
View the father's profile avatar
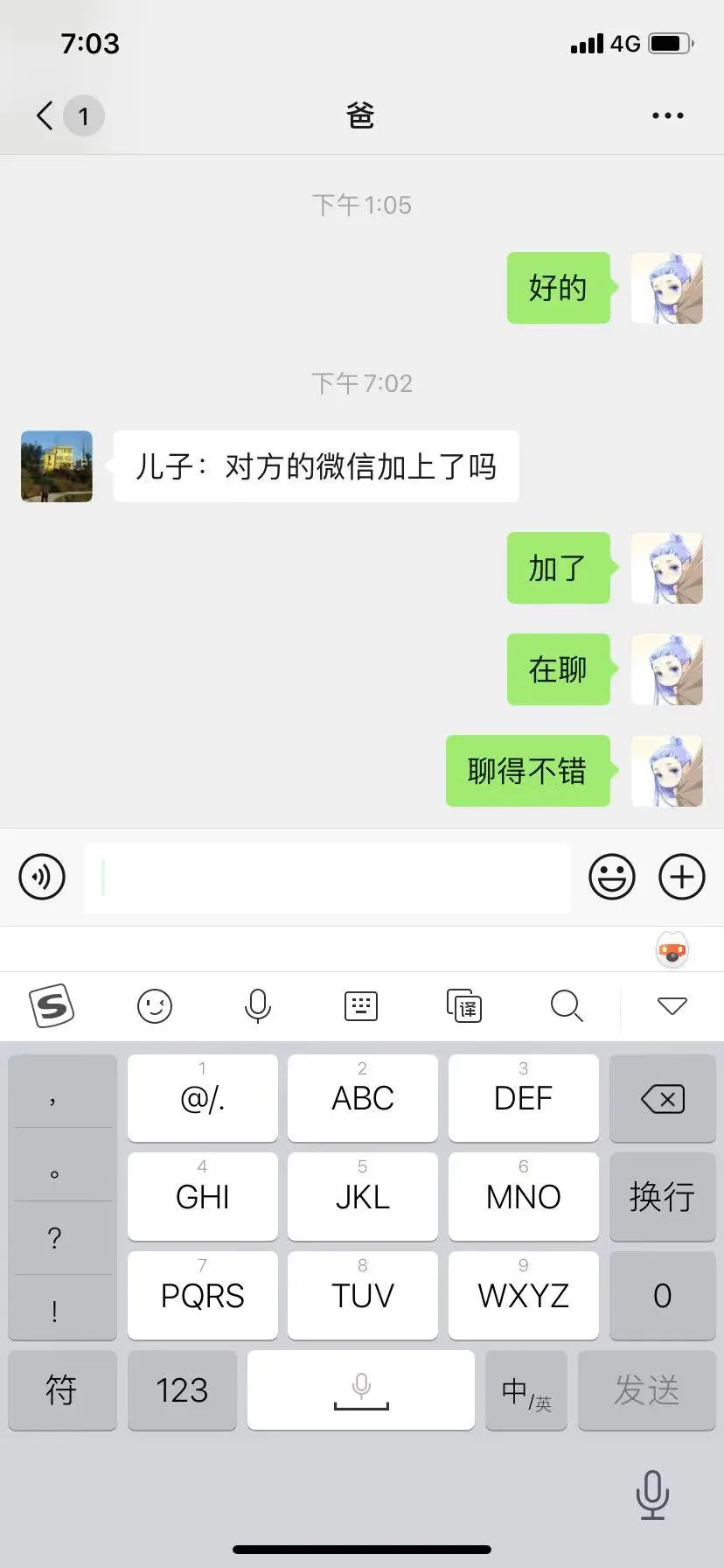coord(57,466)
